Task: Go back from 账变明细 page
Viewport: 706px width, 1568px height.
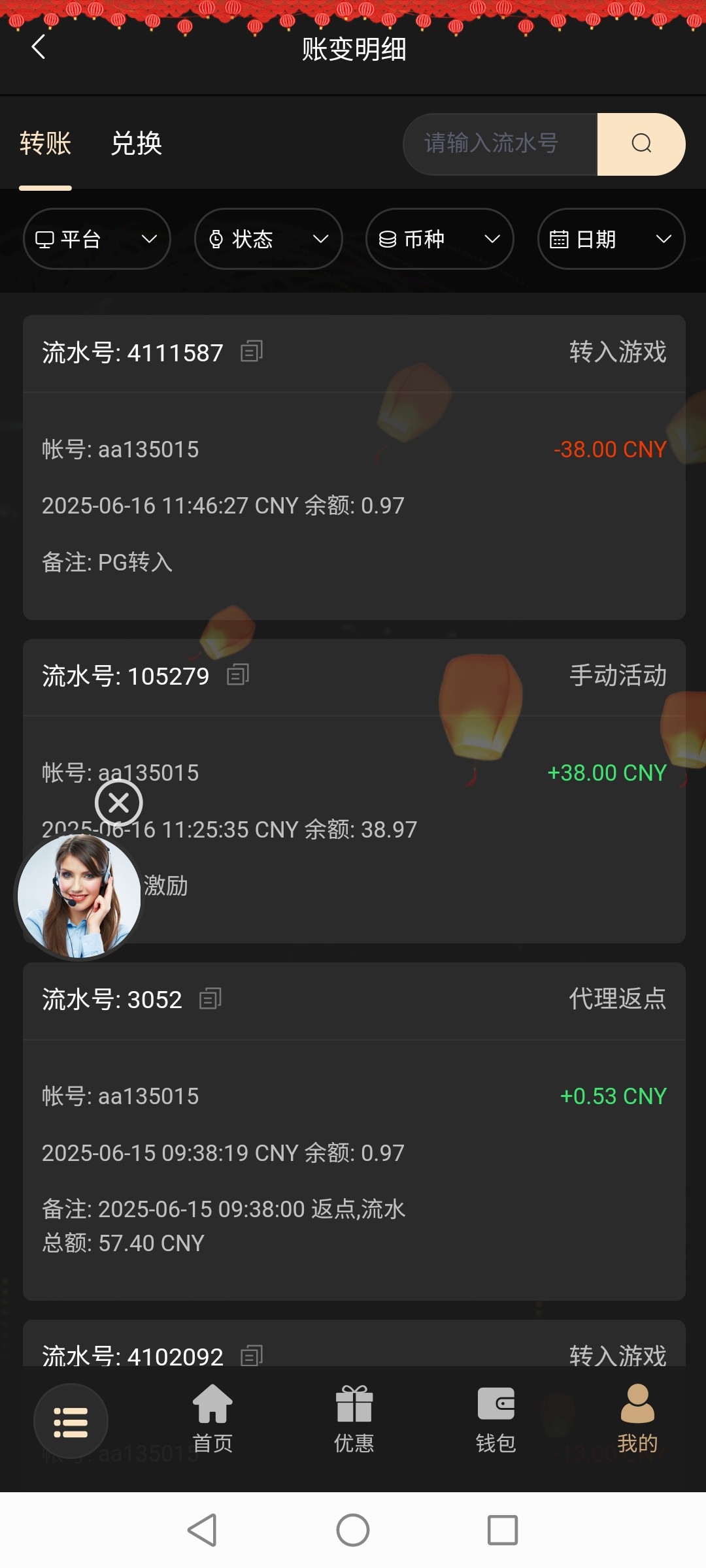Action: coord(39,47)
